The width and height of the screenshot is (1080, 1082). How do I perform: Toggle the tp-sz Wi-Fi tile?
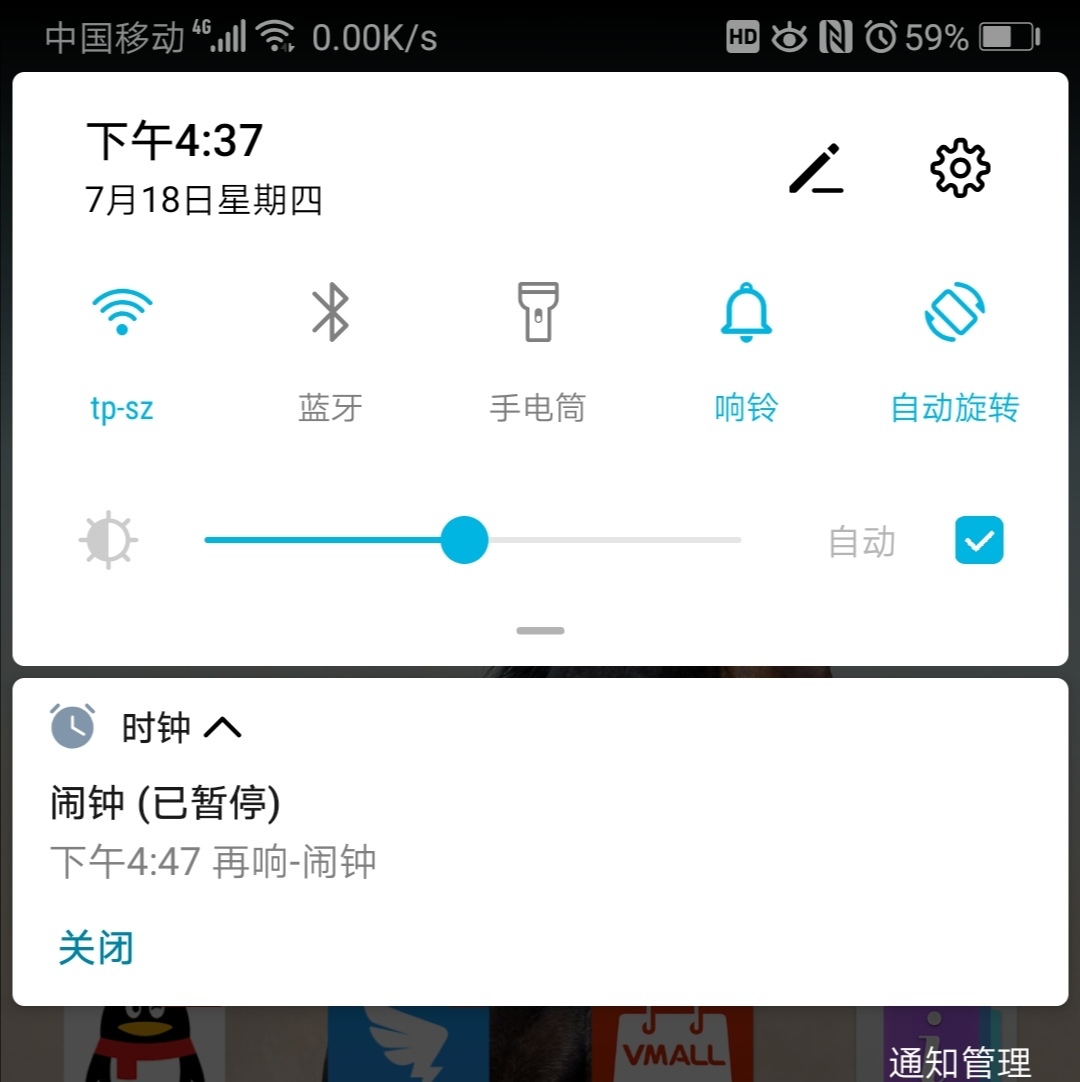click(x=122, y=312)
